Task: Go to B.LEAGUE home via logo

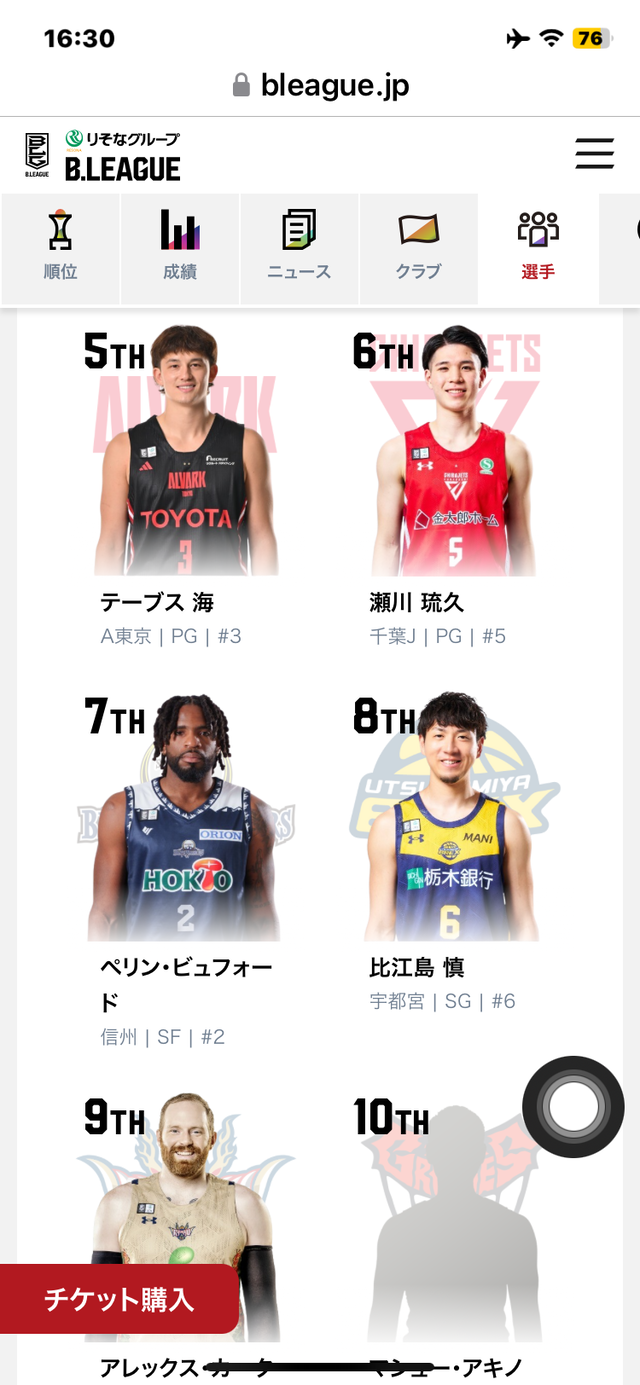Action: point(103,156)
